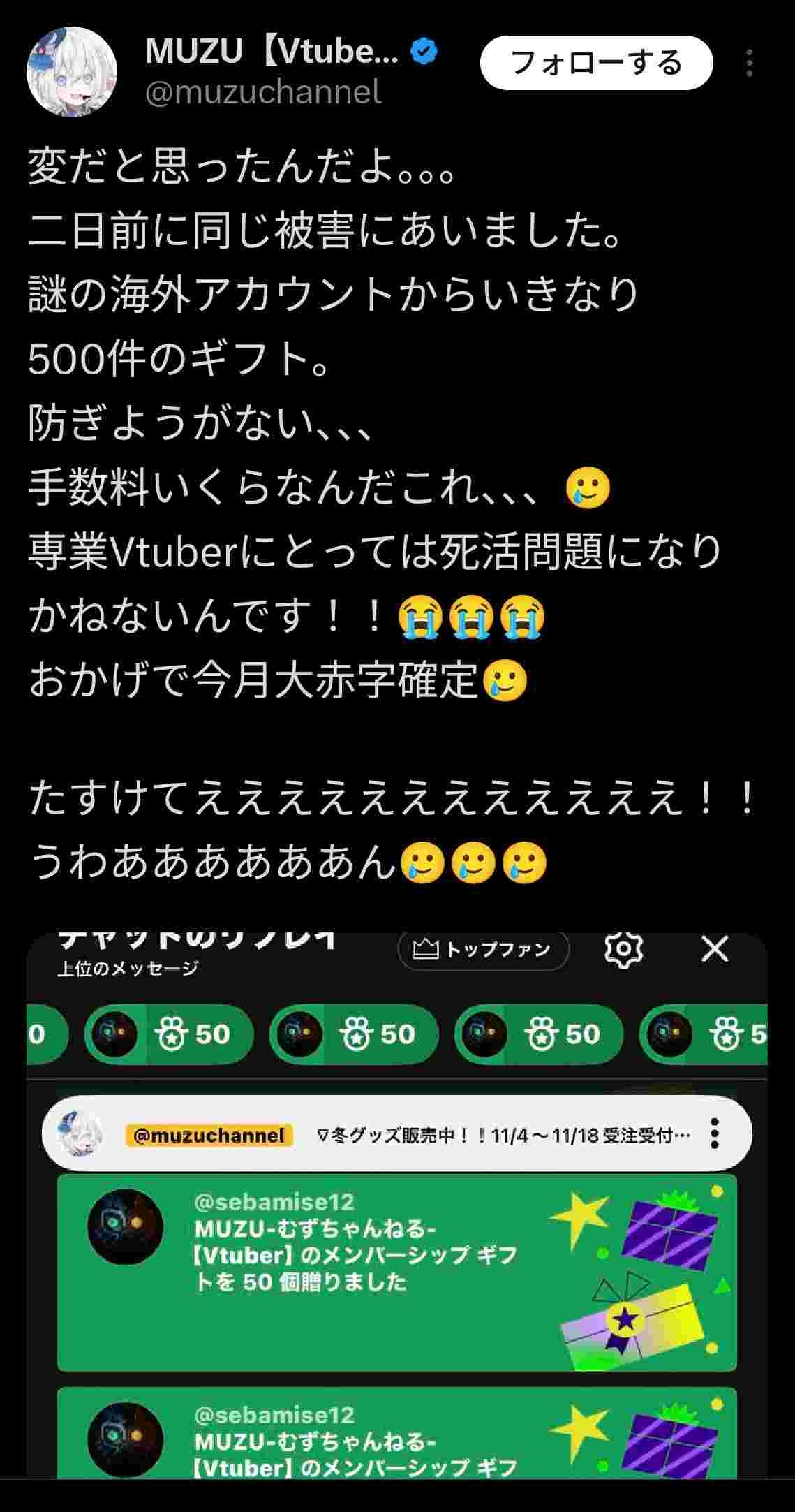This screenshot has height=1512, width=795.
Task: Open the post's overflow menu
Action: 749,64
